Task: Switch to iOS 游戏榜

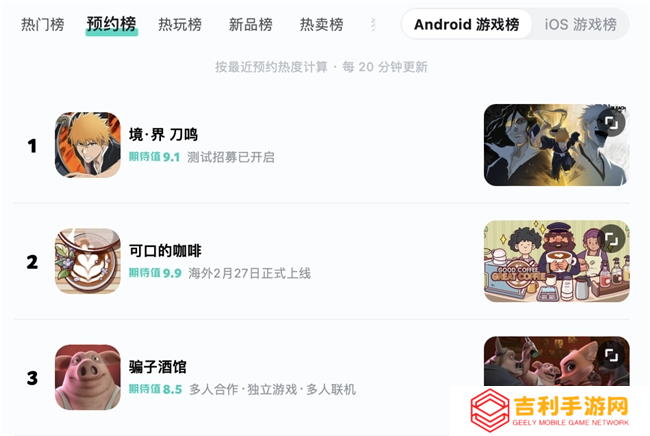Action: 580,24
